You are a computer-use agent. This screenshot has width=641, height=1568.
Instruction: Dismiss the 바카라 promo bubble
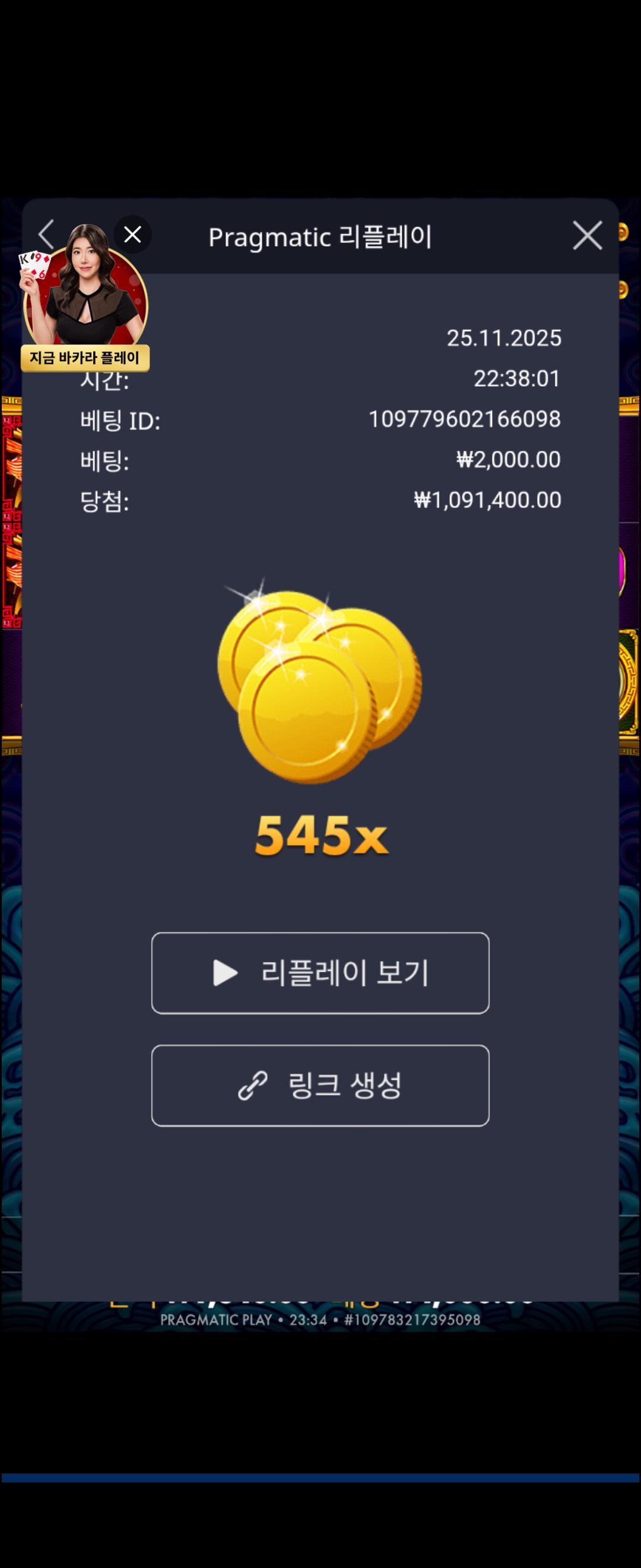coord(132,235)
